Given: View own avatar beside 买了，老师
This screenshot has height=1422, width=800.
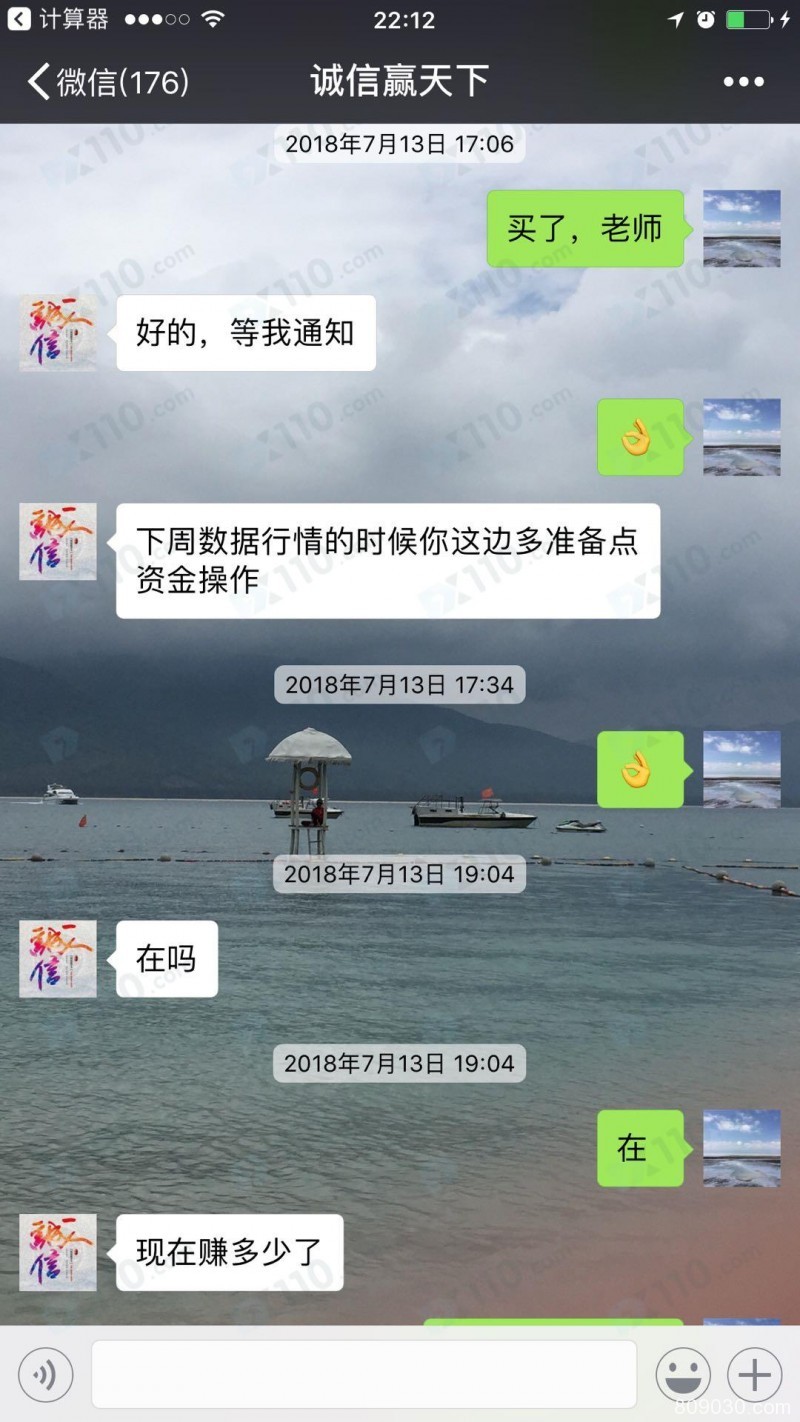Looking at the screenshot, I should coord(741,228).
